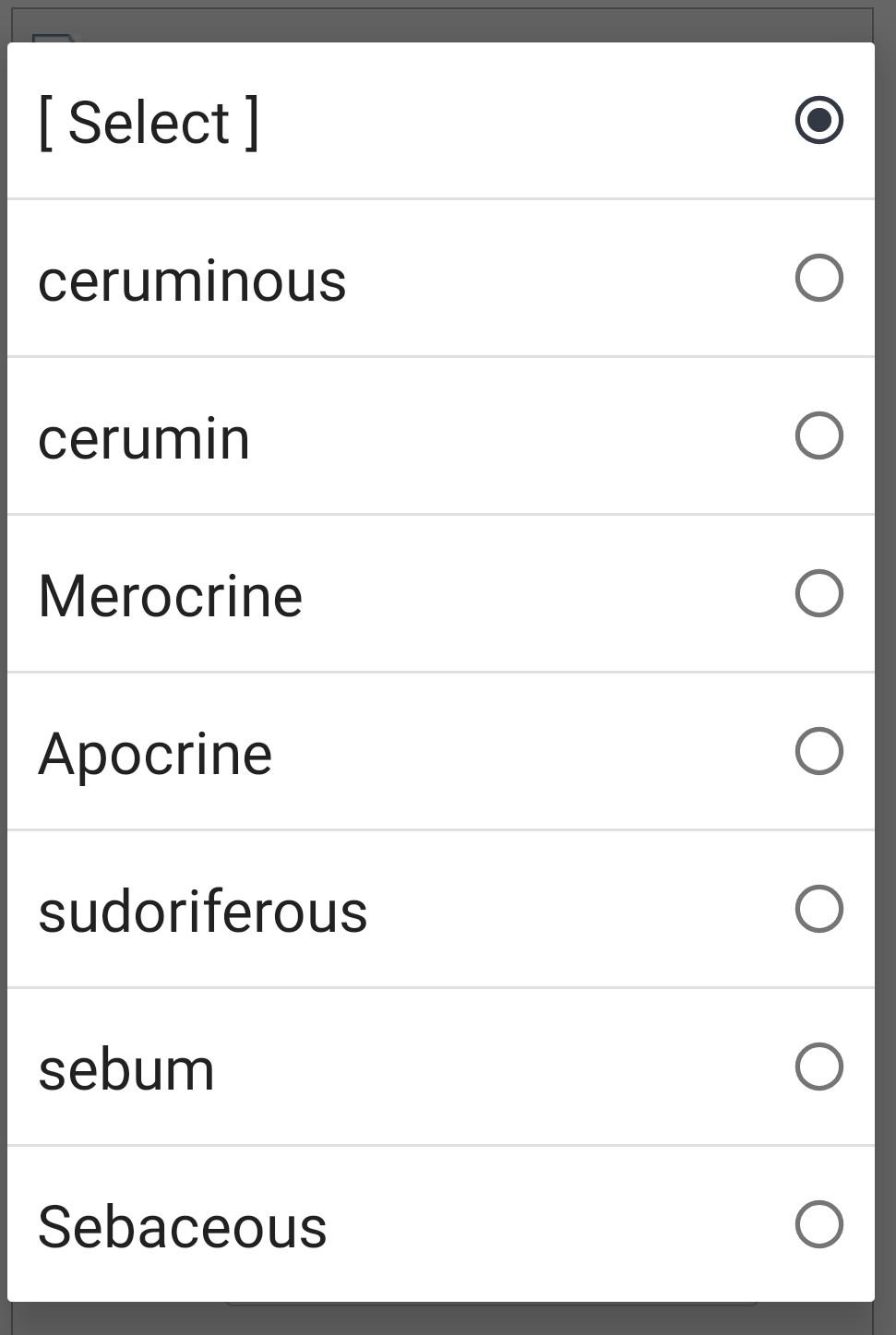Tap the radio circle next to ceruminous
The height and width of the screenshot is (1335, 896).
pyautogui.click(x=818, y=280)
